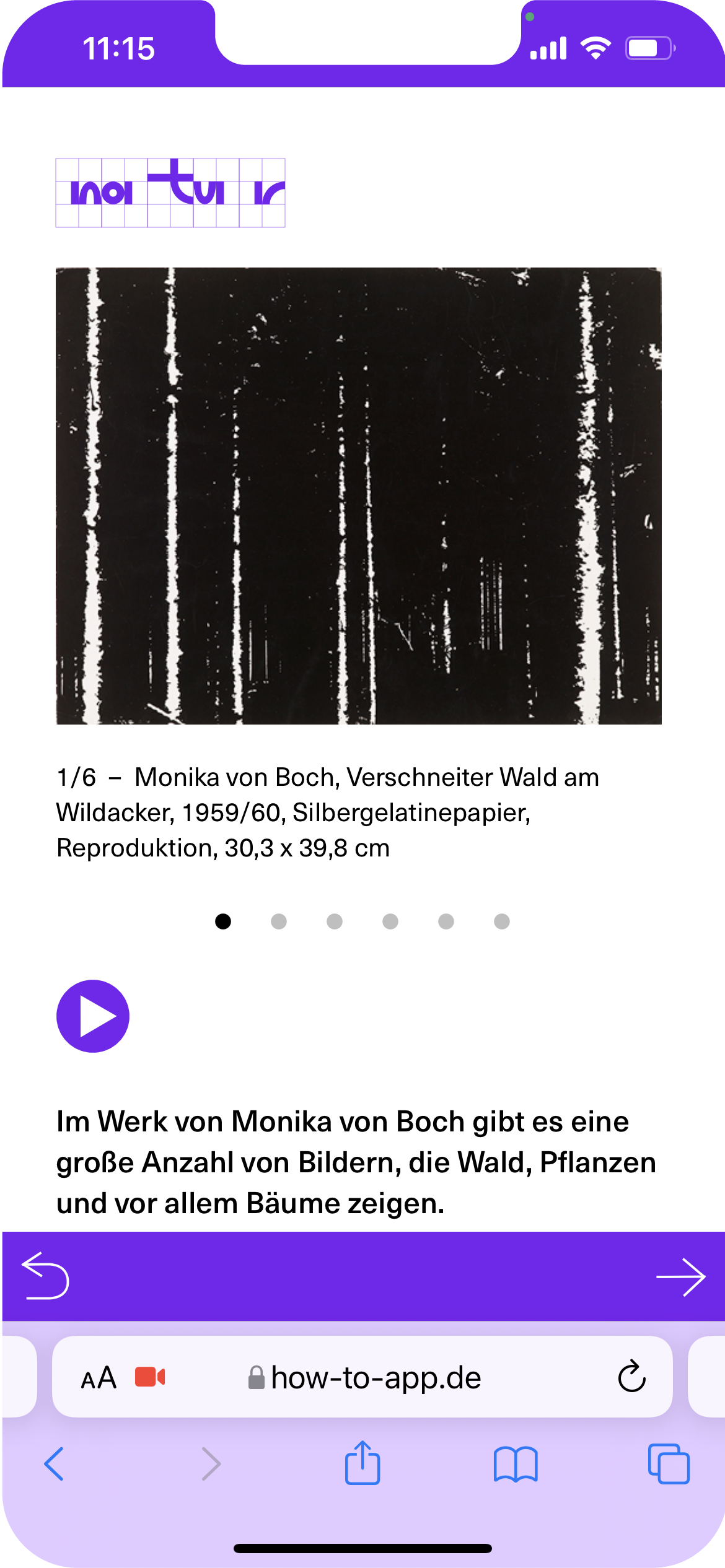
Task: Jump to the second carousel image dot
Action: point(279,921)
